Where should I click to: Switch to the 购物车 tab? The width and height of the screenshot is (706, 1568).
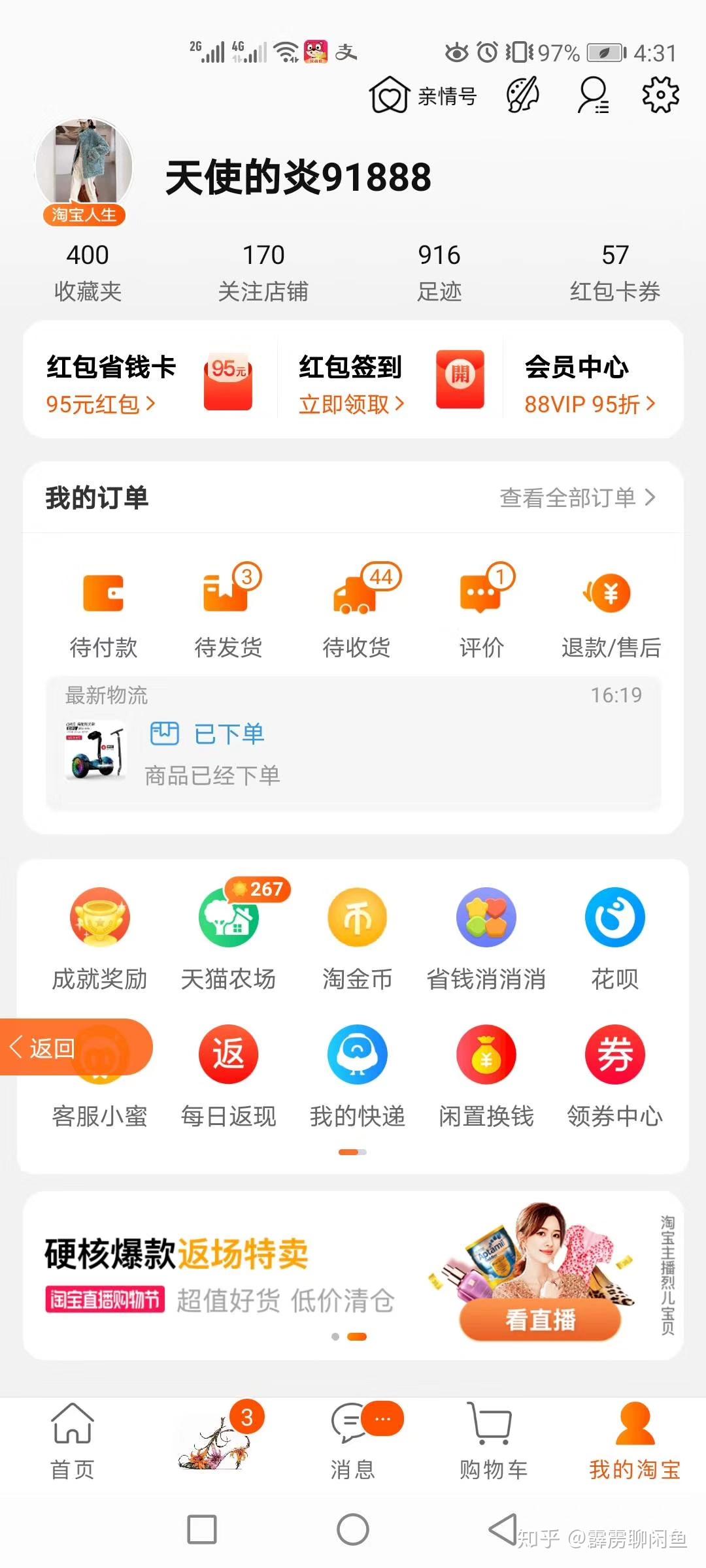[x=493, y=1442]
